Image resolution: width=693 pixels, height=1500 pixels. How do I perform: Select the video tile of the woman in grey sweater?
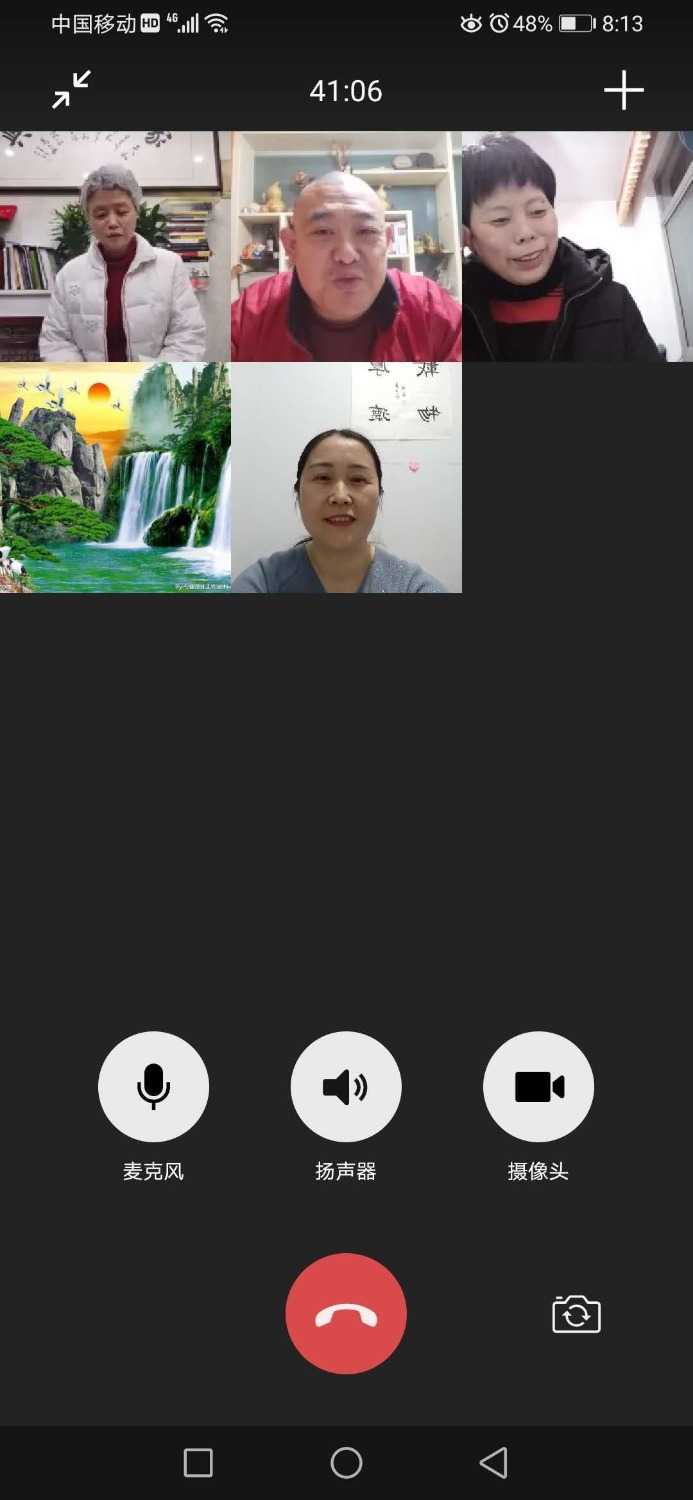click(346, 477)
